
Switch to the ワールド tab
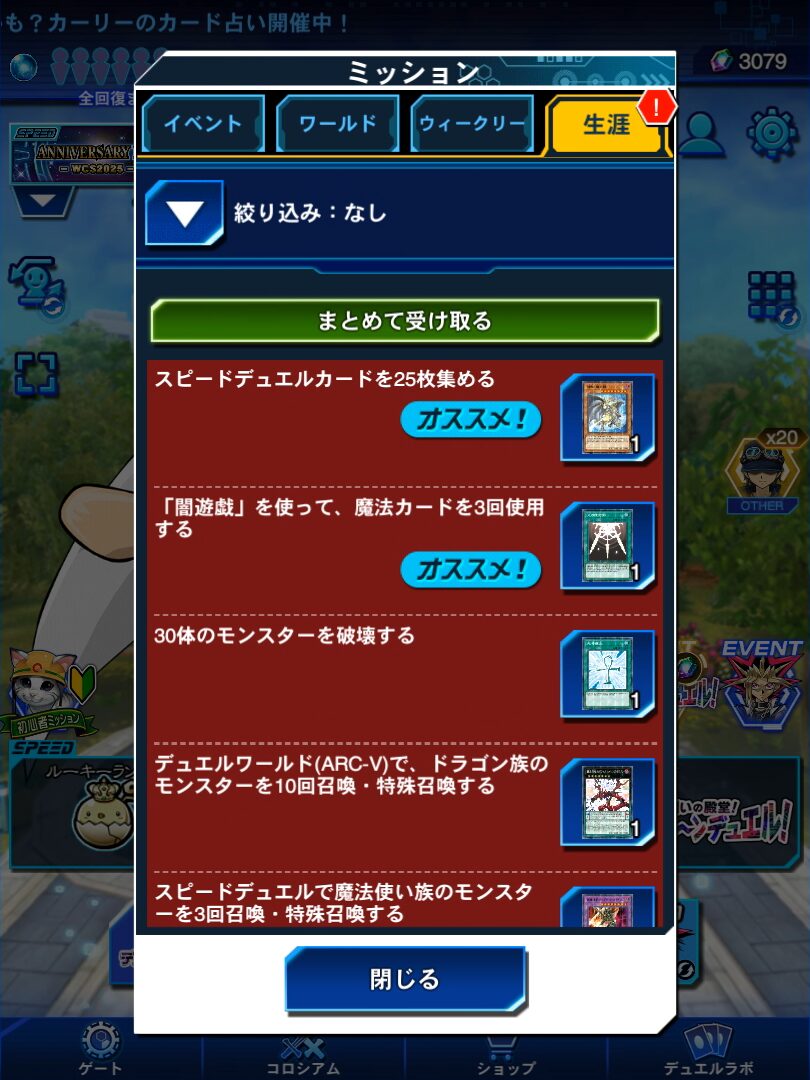(338, 125)
